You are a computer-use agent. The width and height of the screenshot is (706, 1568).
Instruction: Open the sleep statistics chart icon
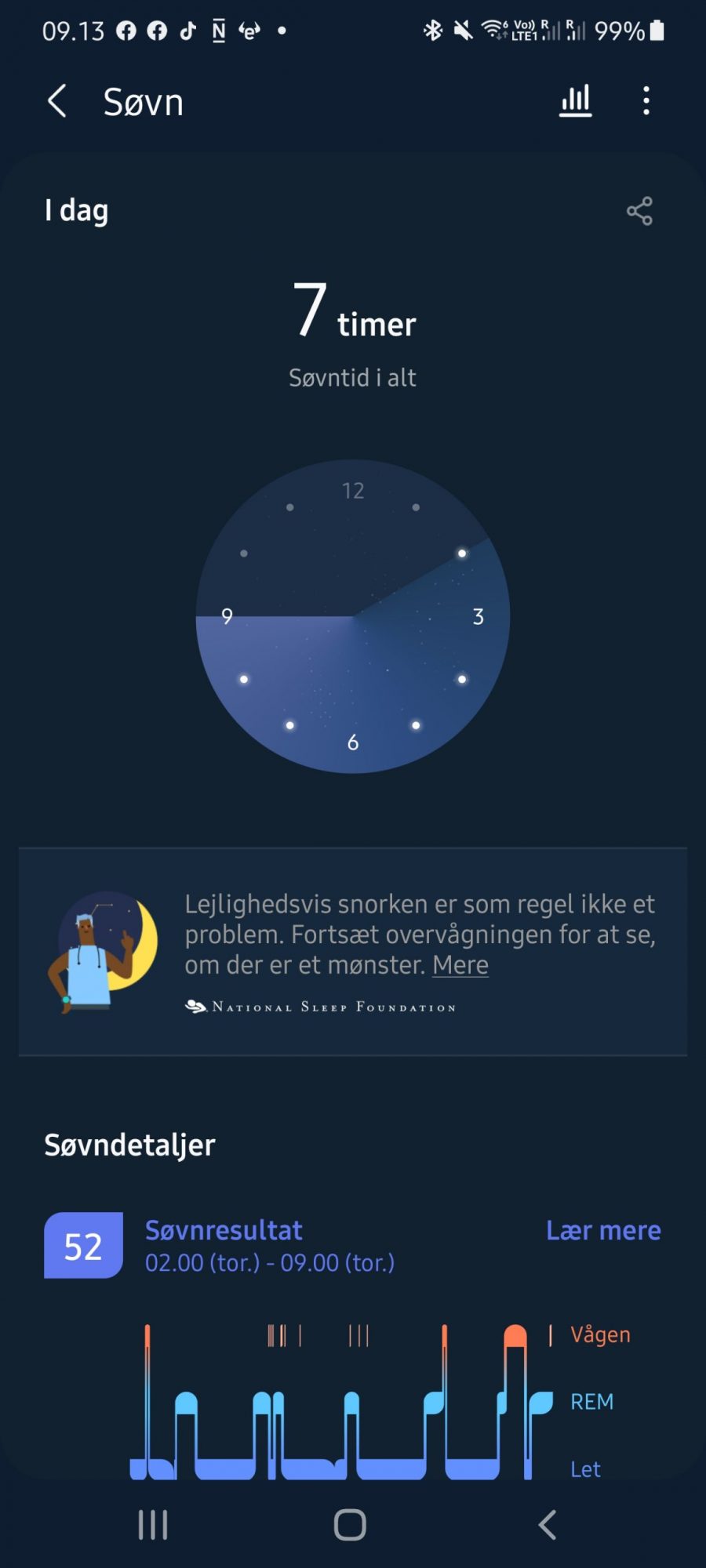tap(575, 101)
